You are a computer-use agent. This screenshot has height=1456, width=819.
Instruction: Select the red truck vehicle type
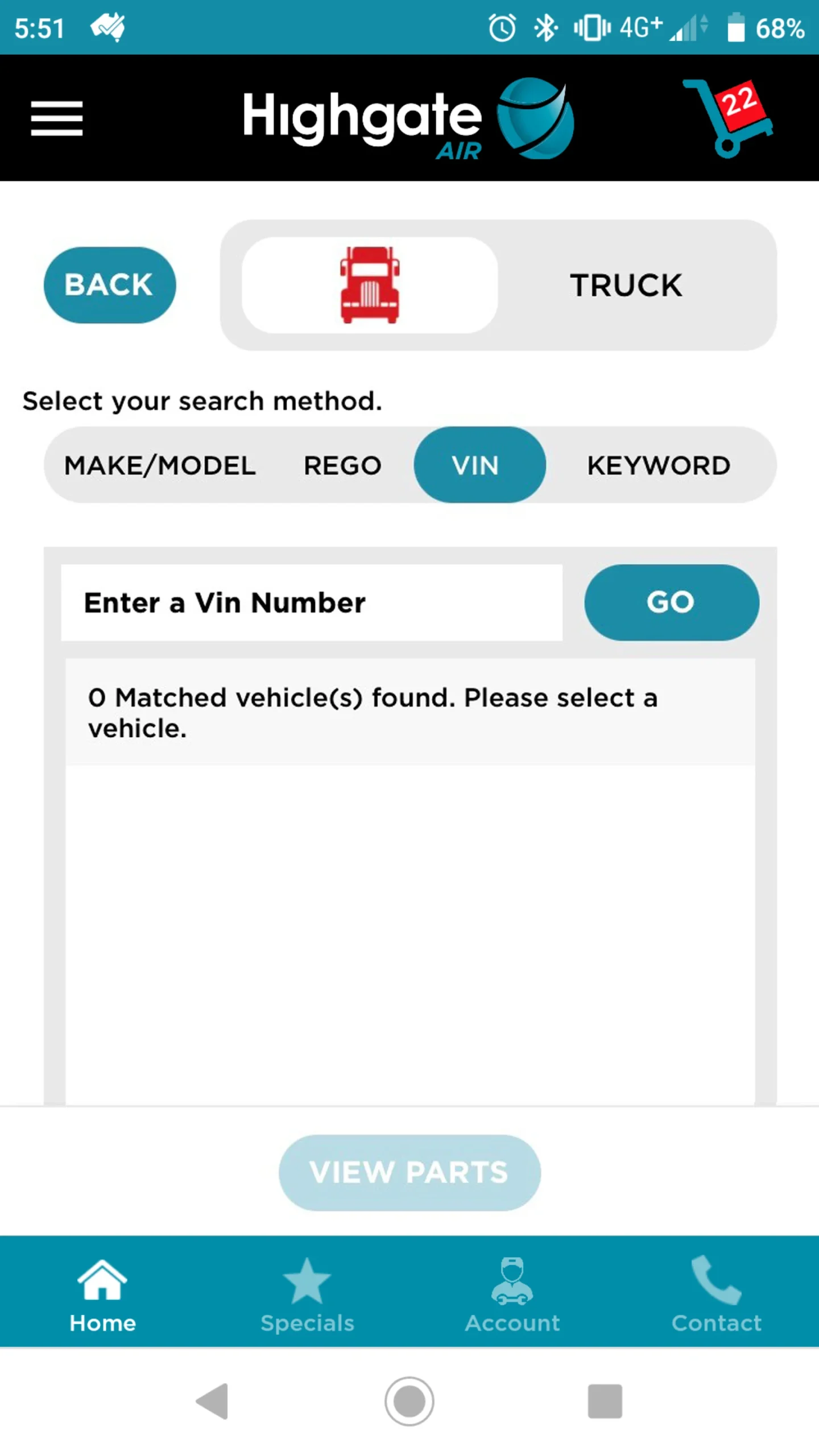[x=370, y=284]
